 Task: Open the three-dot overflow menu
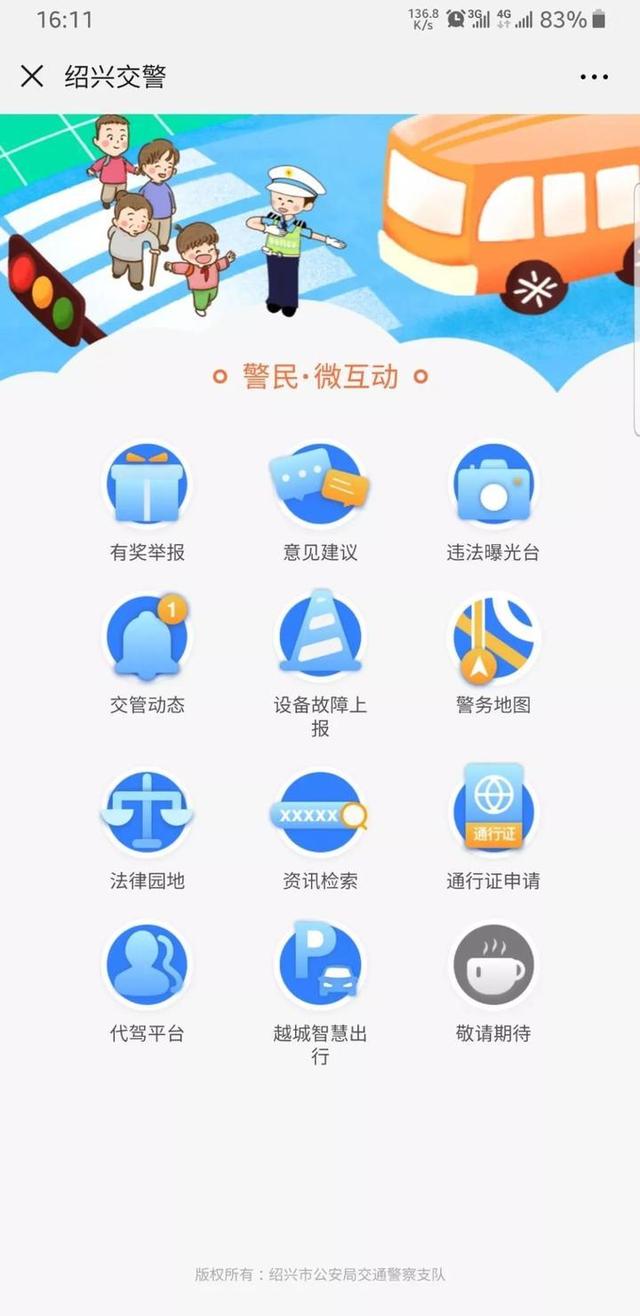point(594,77)
